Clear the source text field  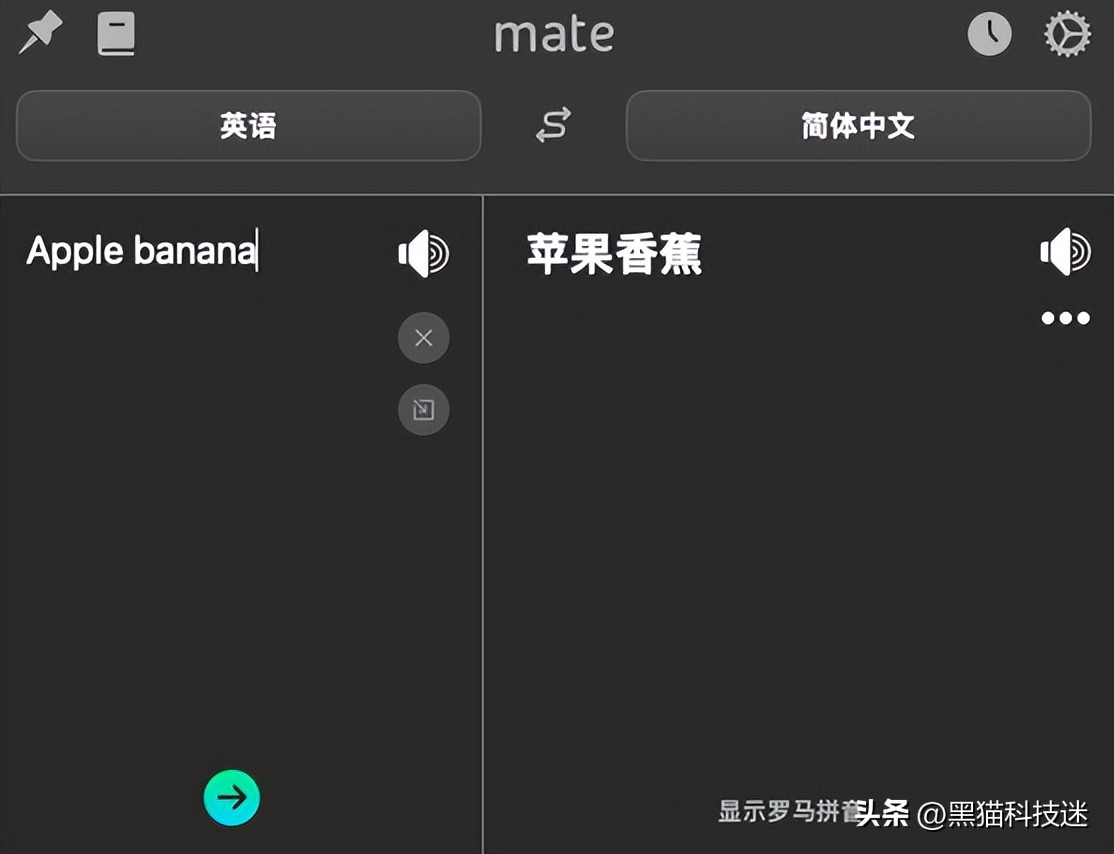(424, 338)
